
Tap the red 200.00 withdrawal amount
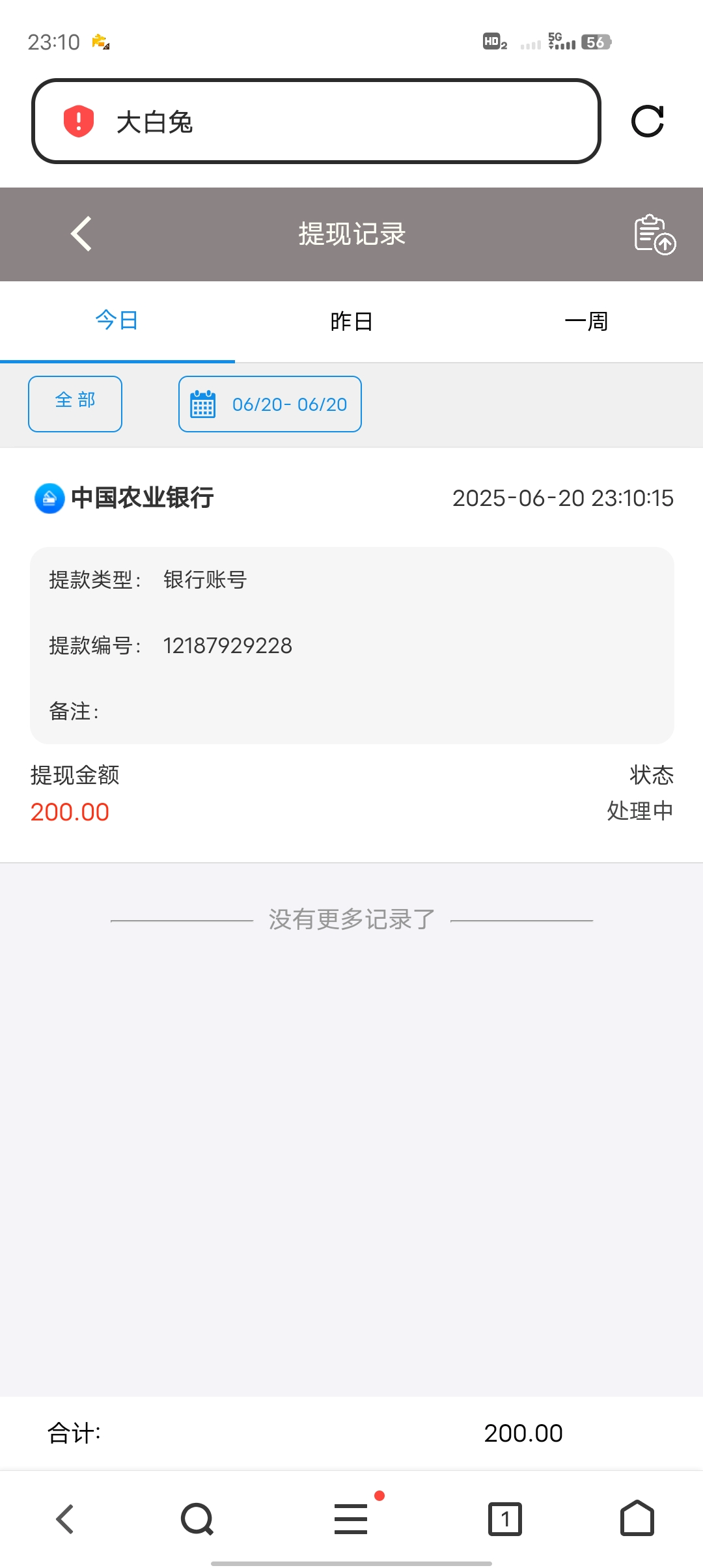(70, 813)
